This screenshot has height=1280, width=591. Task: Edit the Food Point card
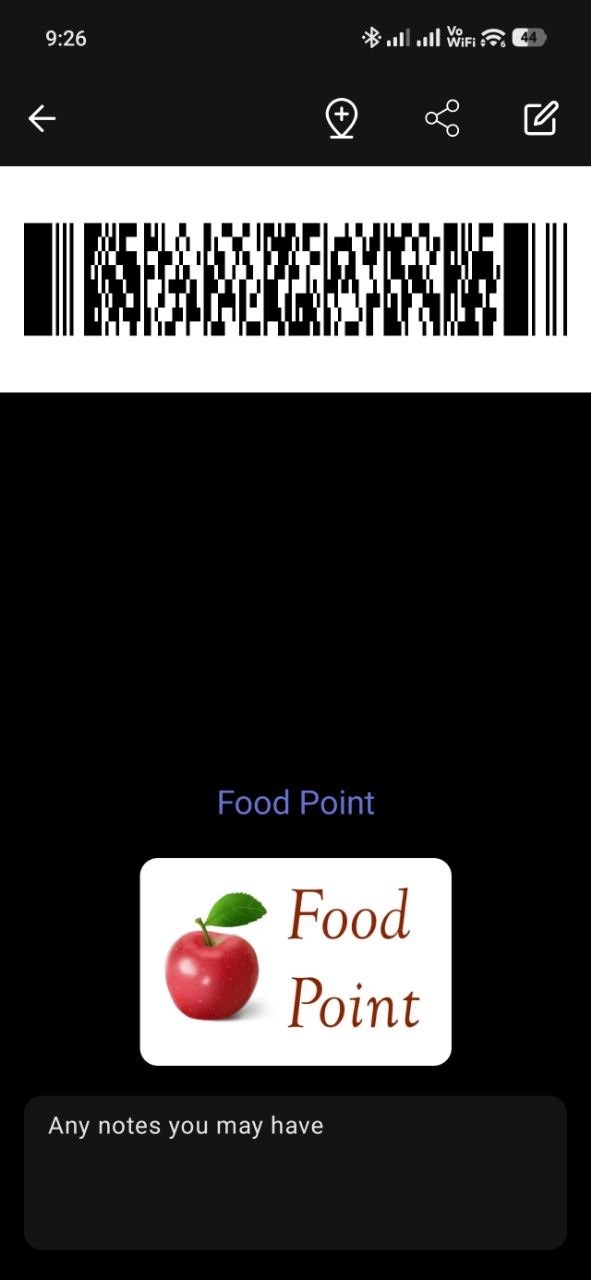click(x=541, y=119)
